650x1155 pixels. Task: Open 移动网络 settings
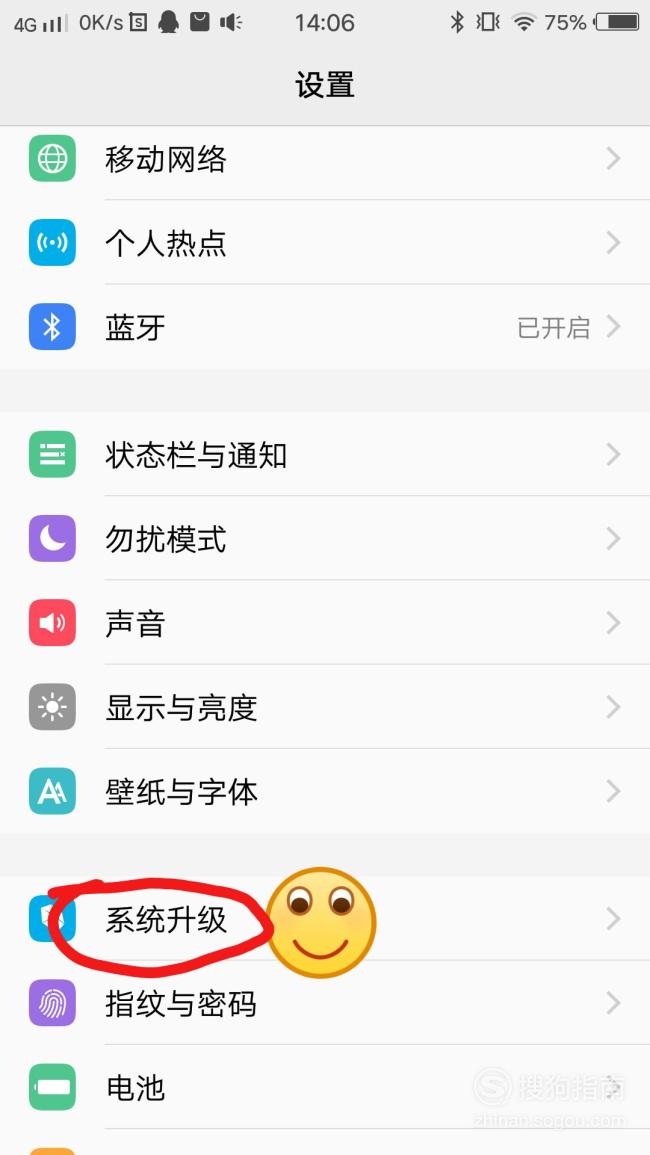[x=325, y=159]
